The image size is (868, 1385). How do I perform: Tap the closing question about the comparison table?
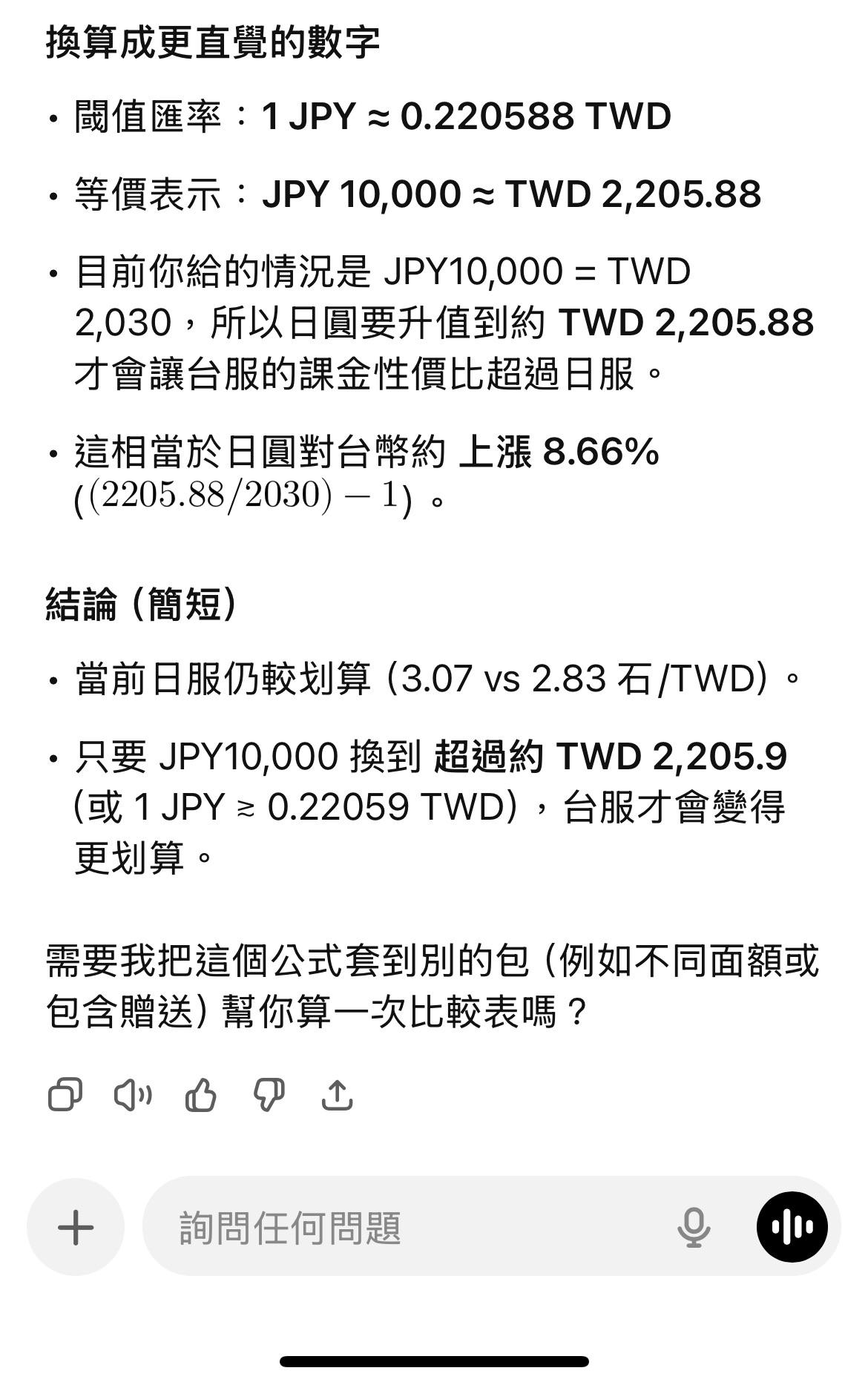click(430, 987)
